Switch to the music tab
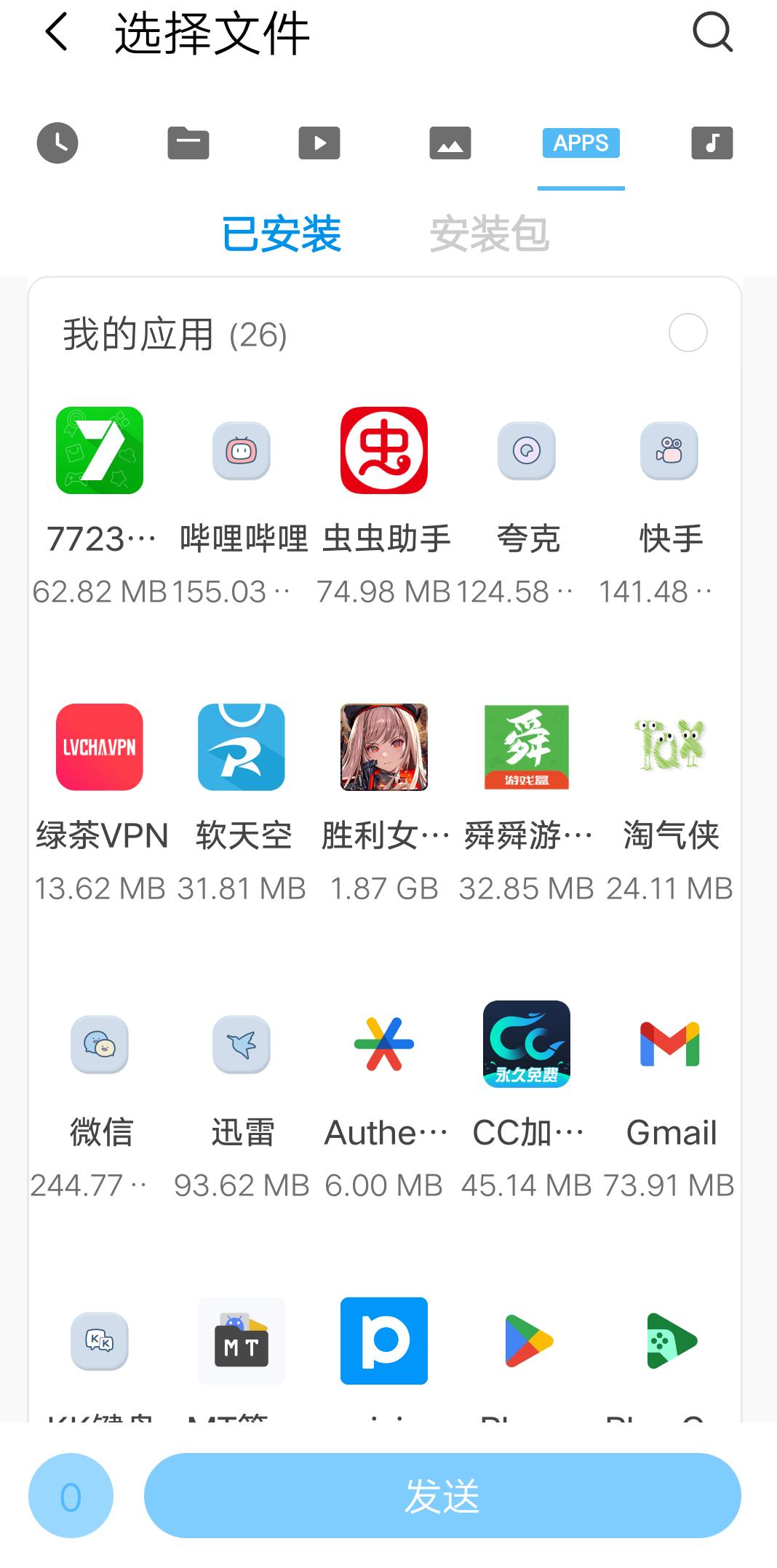 (x=712, y=143)
